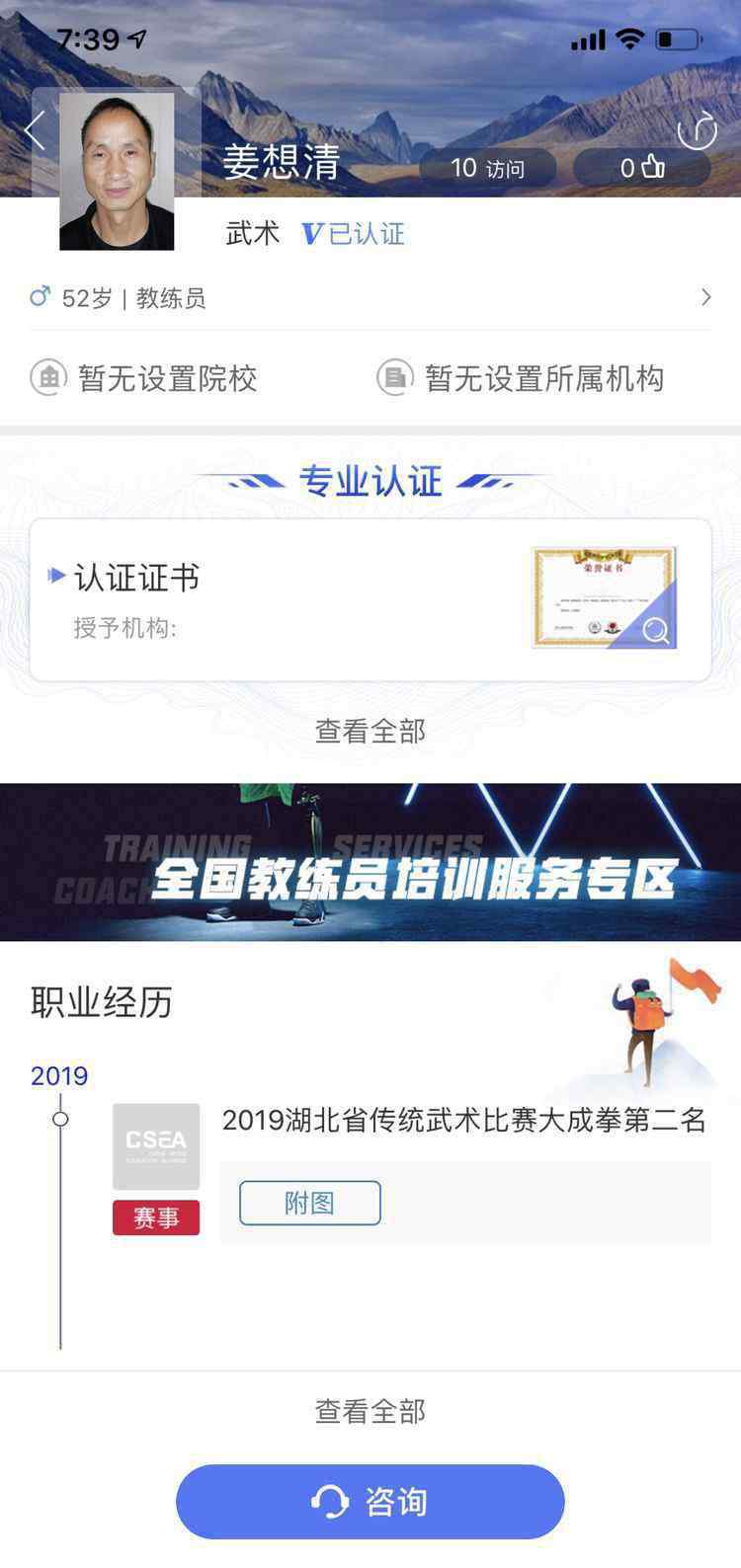Image resolution: width=741 pixels, height=1568 pixels.
Task: Tap 查看全部 under 职业经历
Action: pos(370,1411)
